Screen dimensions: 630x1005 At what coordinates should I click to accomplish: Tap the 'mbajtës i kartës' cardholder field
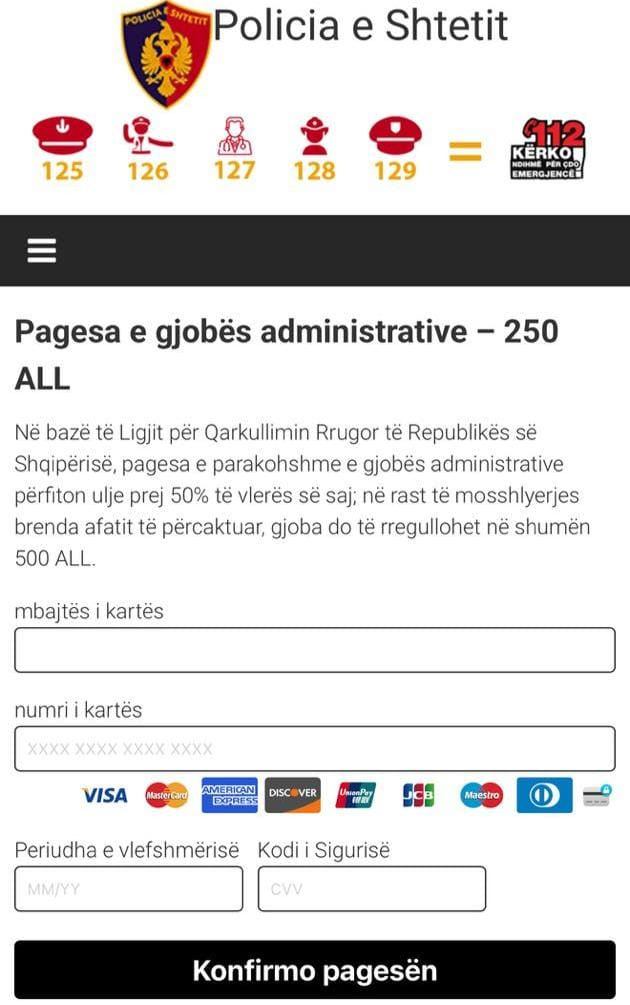(314, 650)
